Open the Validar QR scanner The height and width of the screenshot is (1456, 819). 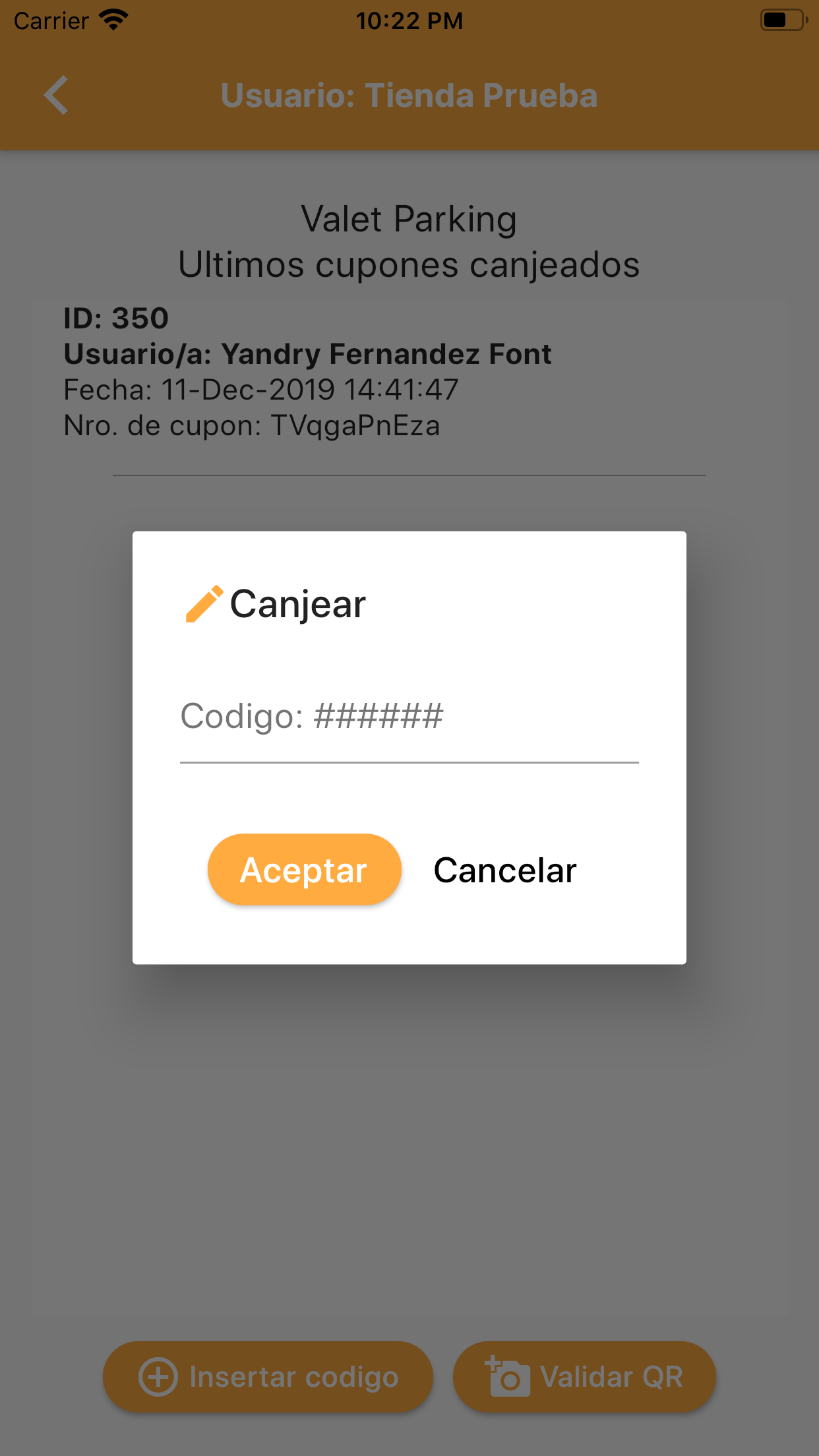click(584, 1377)
